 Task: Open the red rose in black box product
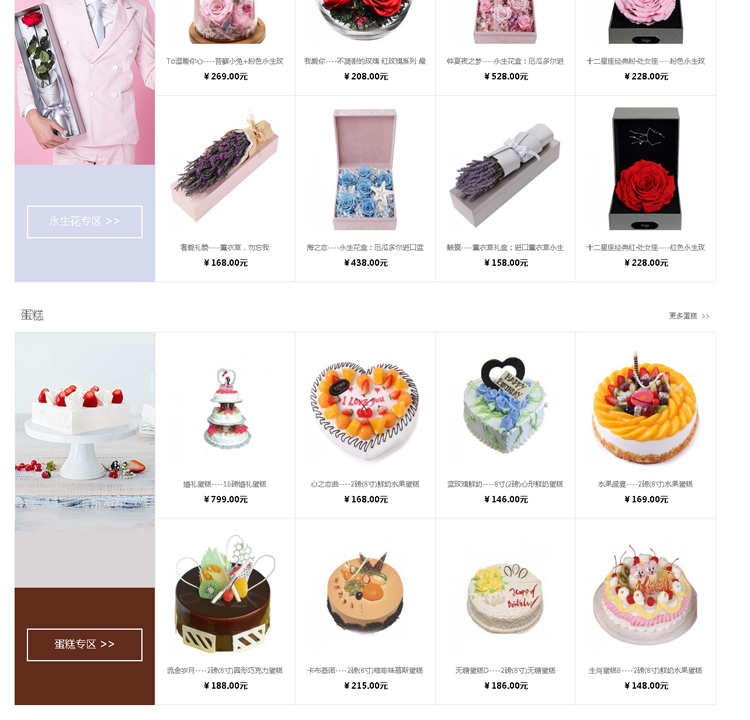[x=645, y=170]
